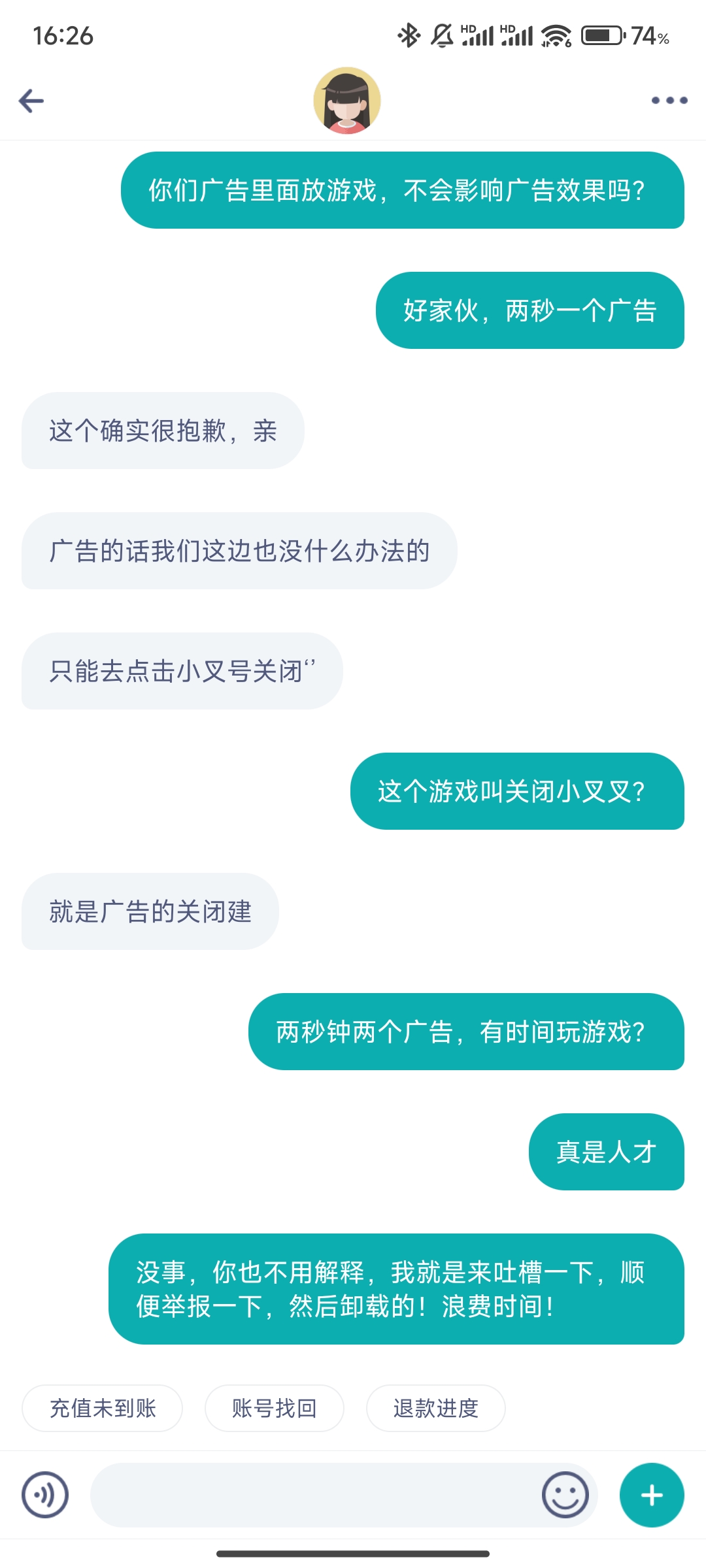Open the three-dot overflow menu

coord(669,101)
